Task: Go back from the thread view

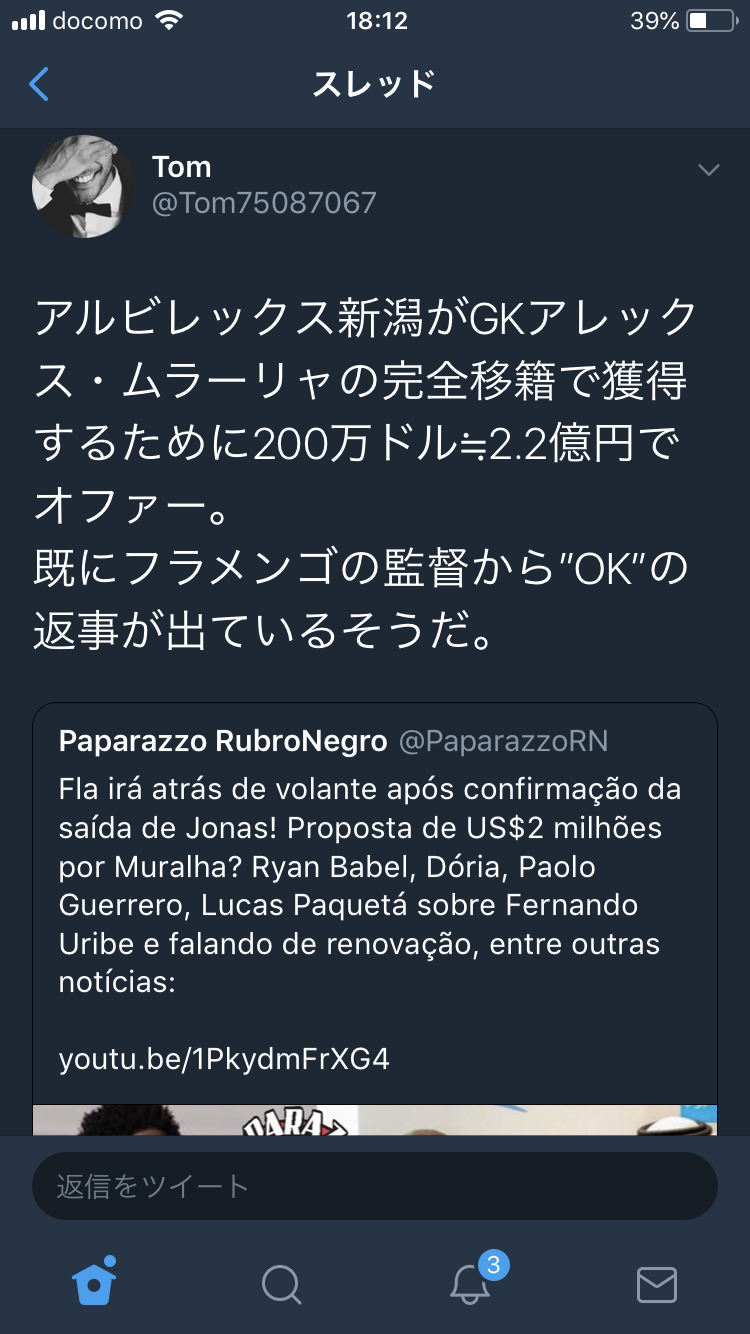Action: 39,84
